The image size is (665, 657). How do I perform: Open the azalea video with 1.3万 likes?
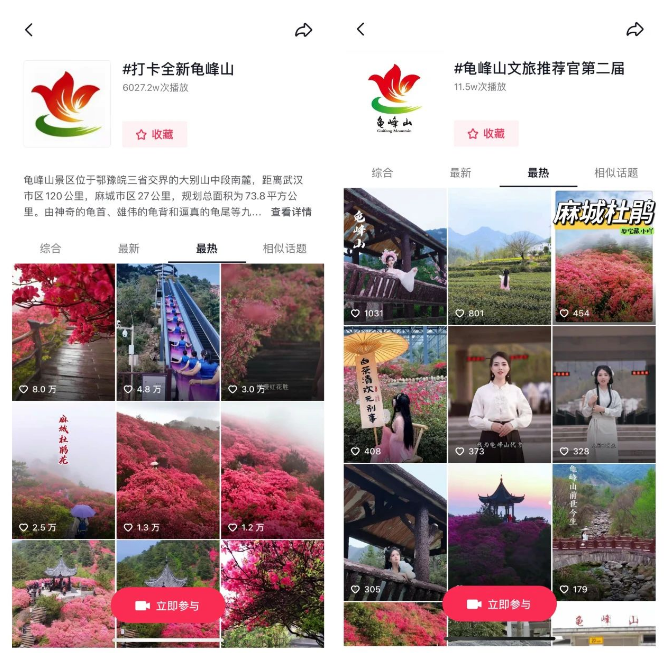[168, 470]
